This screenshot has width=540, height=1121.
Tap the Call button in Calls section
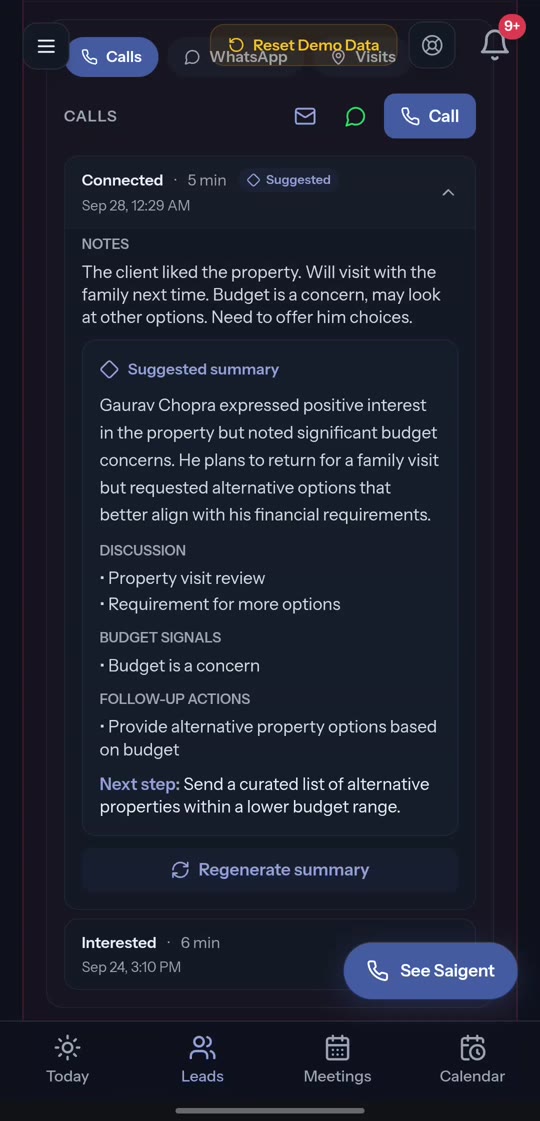point(430,117)
